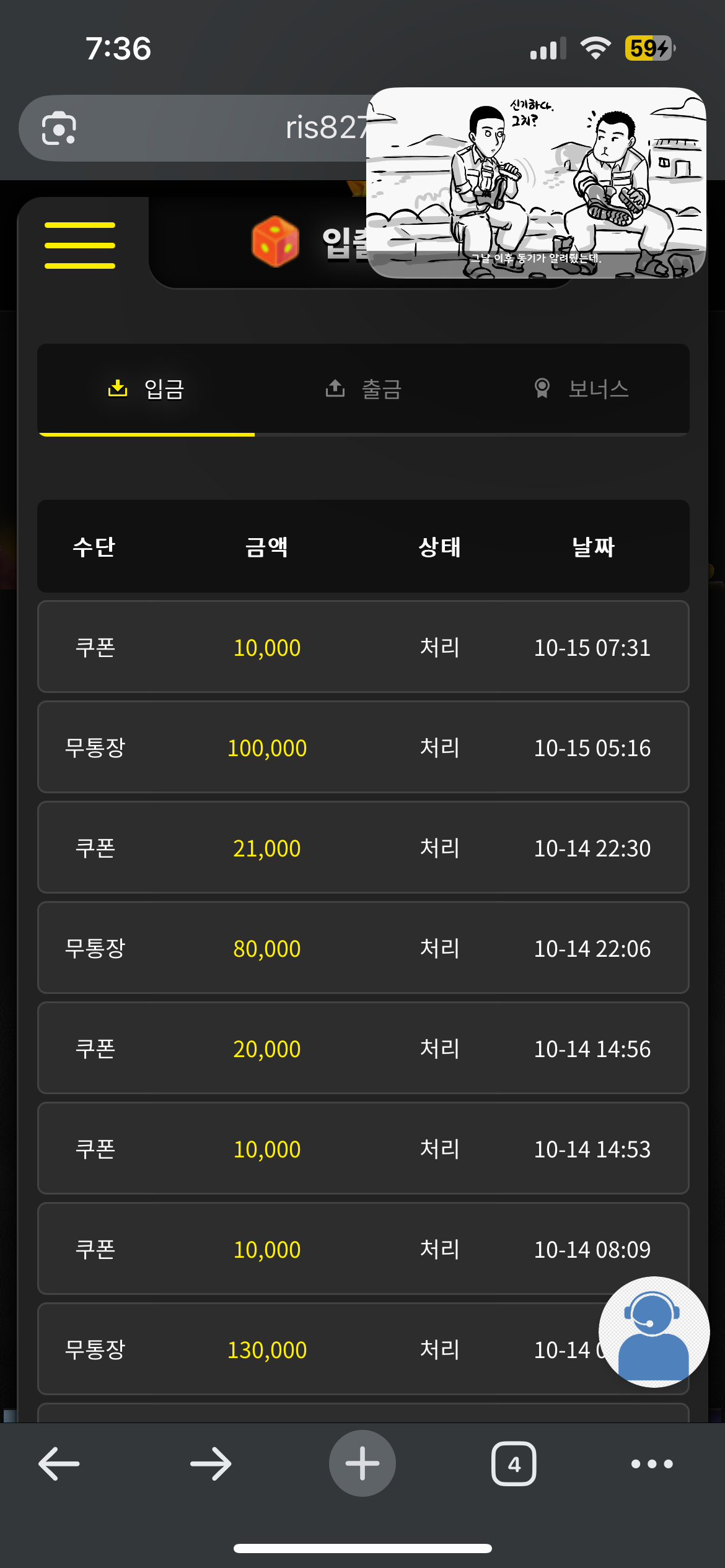The image size is (725, 1568).
Task: Open the camera lens search icon
Action: tap(59, 128)
